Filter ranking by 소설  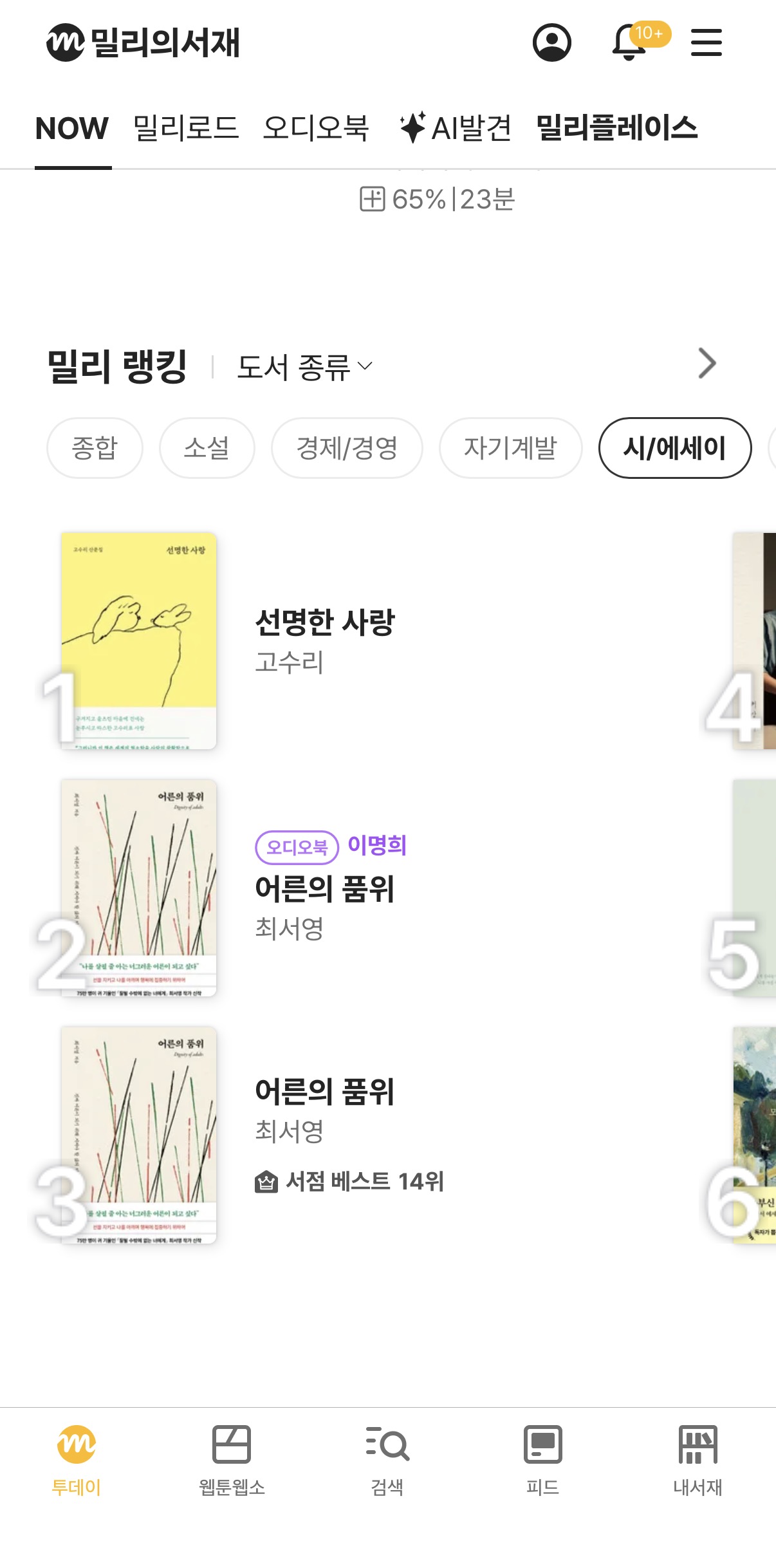click(x=207, y=448)
